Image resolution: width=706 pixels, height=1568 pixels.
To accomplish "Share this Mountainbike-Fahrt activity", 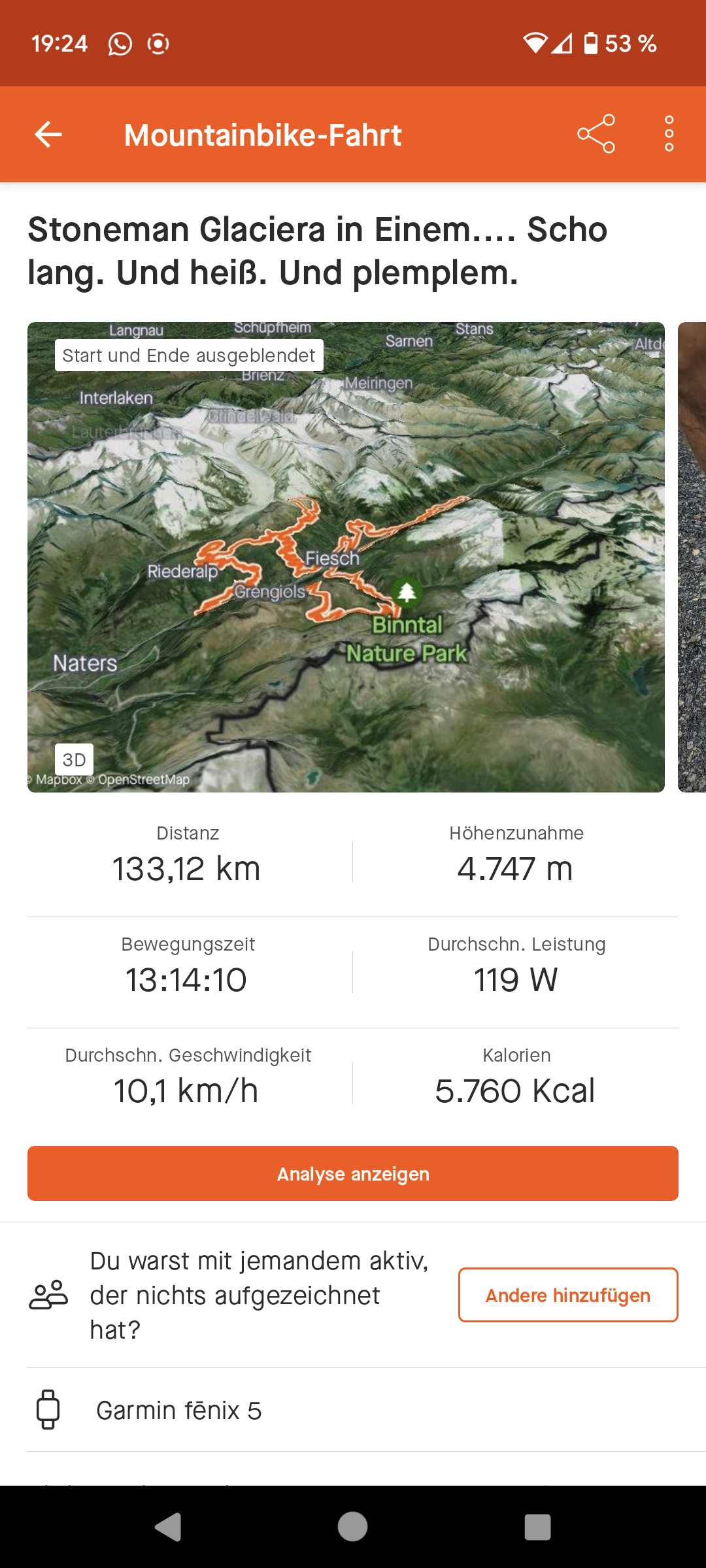I will point(596,134).
